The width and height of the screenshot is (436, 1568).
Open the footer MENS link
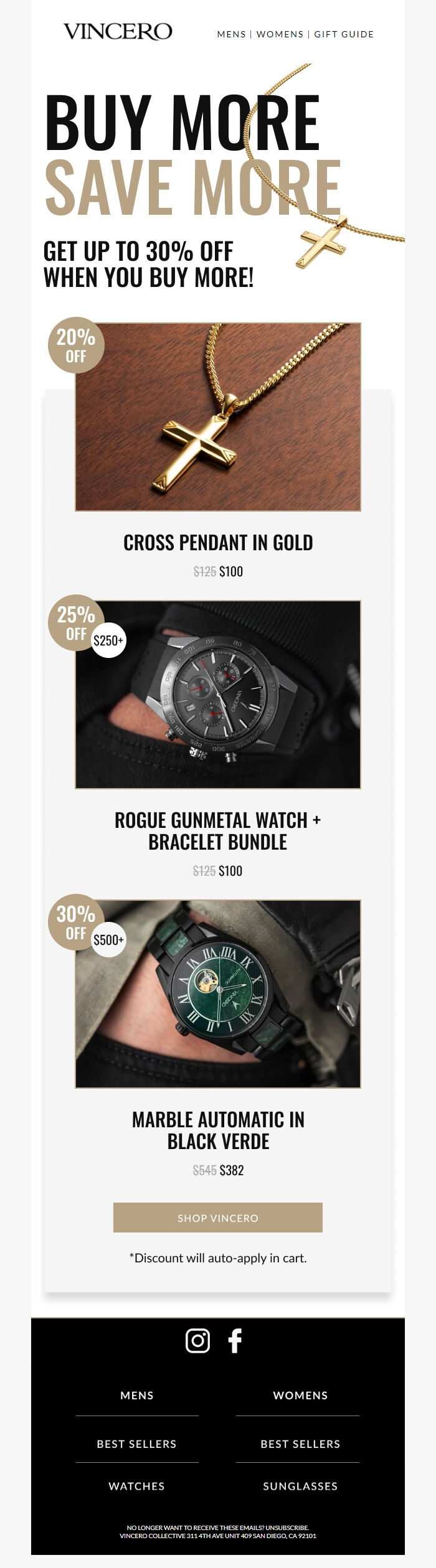coord(137,1395)
